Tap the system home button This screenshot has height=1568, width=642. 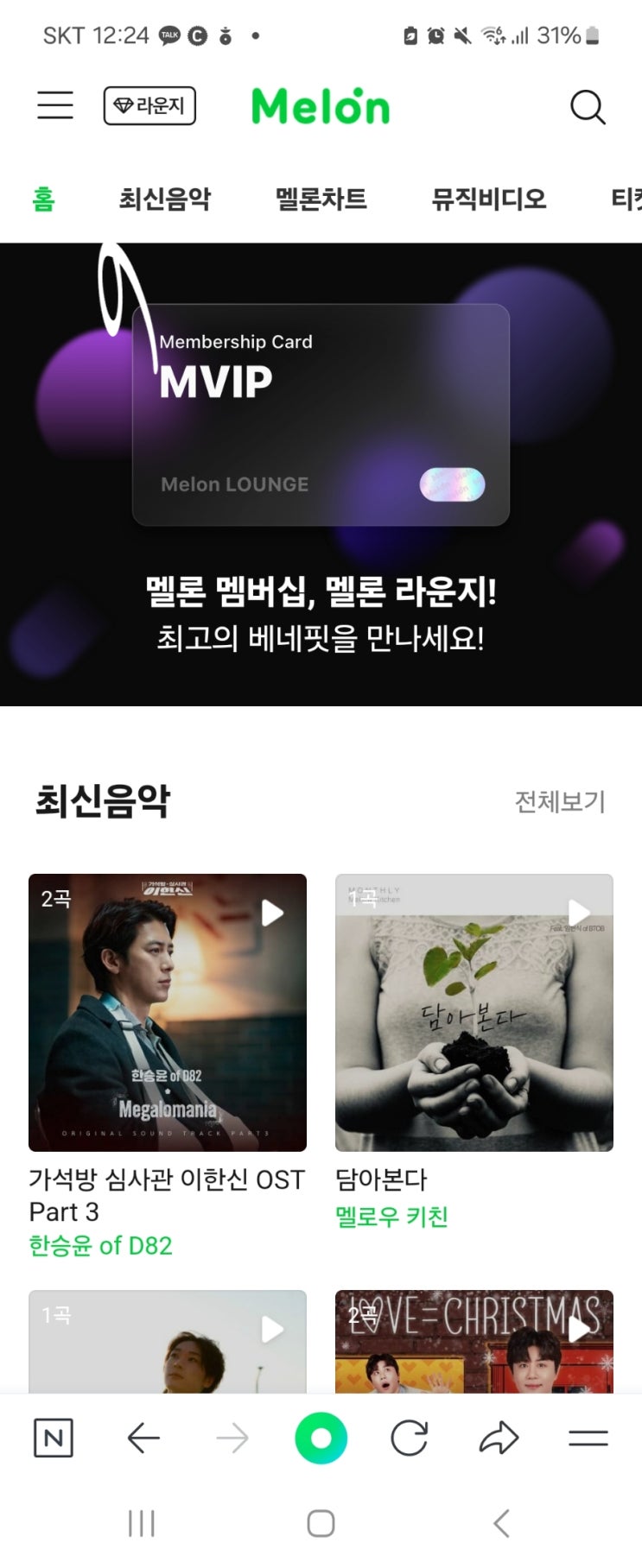321,1523
